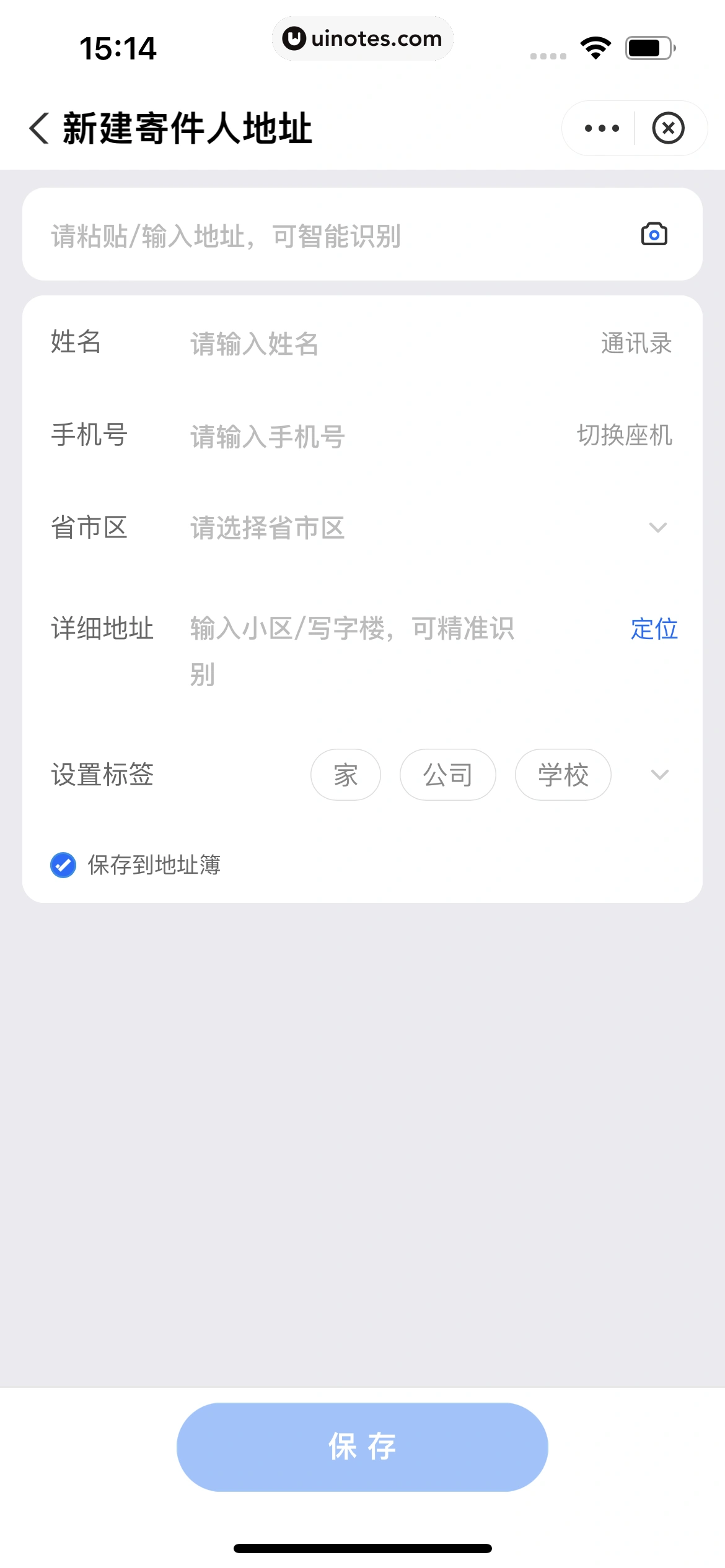Tap the uinotes.com capsule in status bar
The image size is (725, 1568).
(362, 38)
